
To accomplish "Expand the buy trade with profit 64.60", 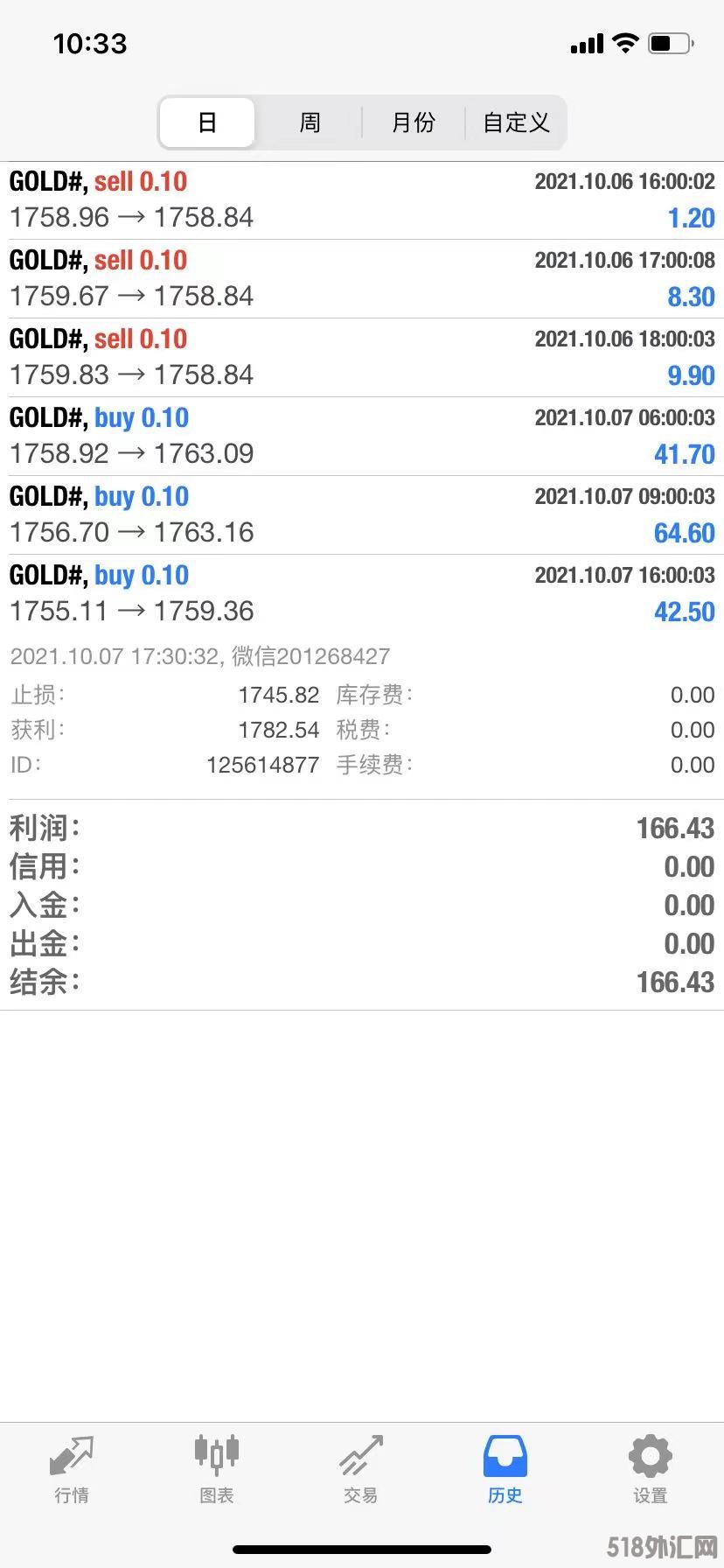I will pyautogui.click(x=362, y=515).
